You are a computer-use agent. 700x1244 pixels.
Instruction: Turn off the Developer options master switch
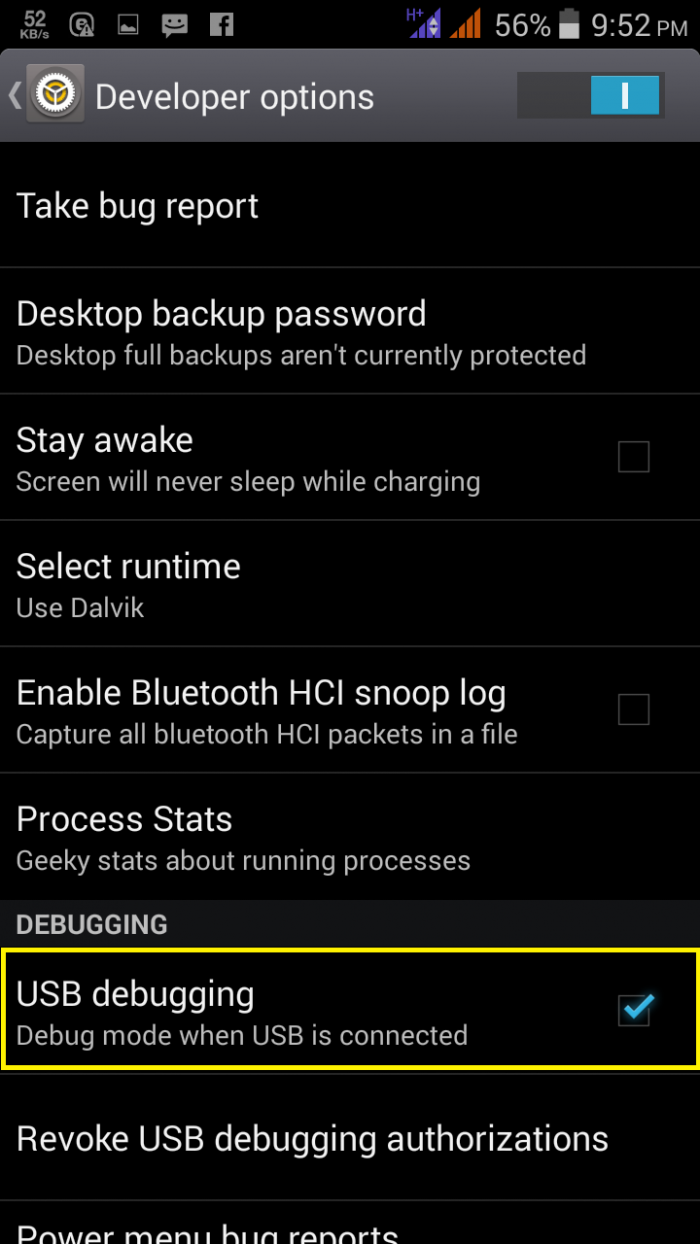point(590,96)
